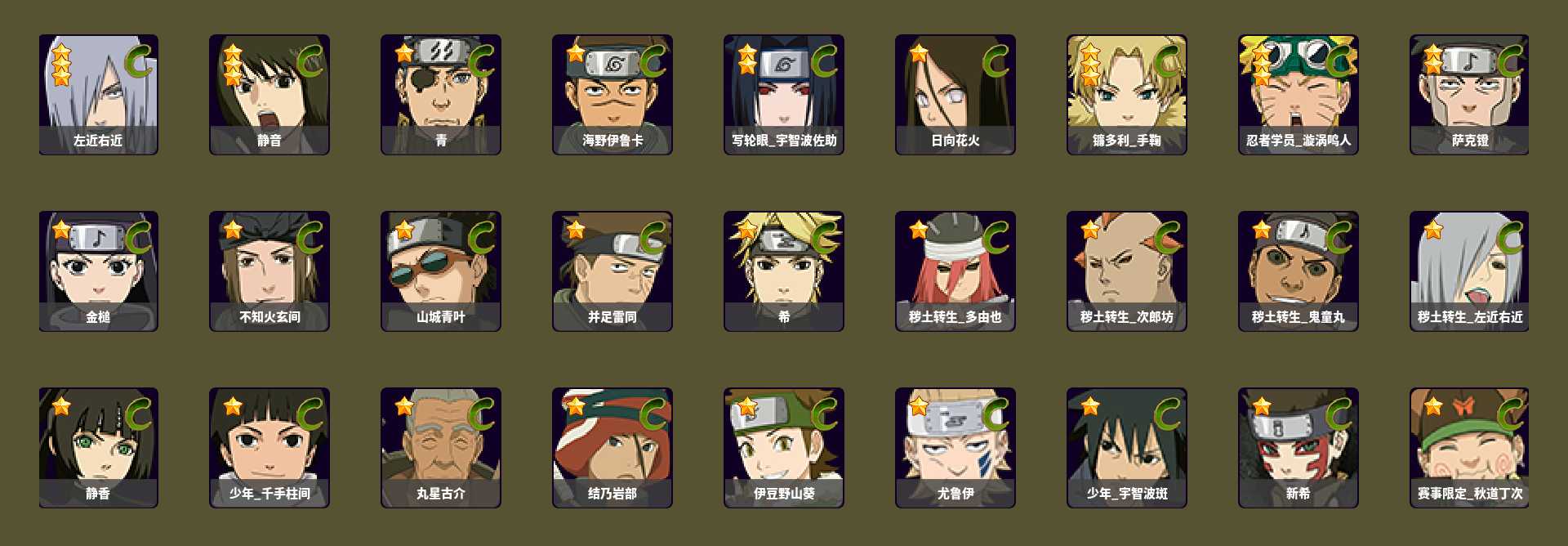1568x546 pixels.
Task: Open the 萨克锂 character card
Action: point(1469,94)
